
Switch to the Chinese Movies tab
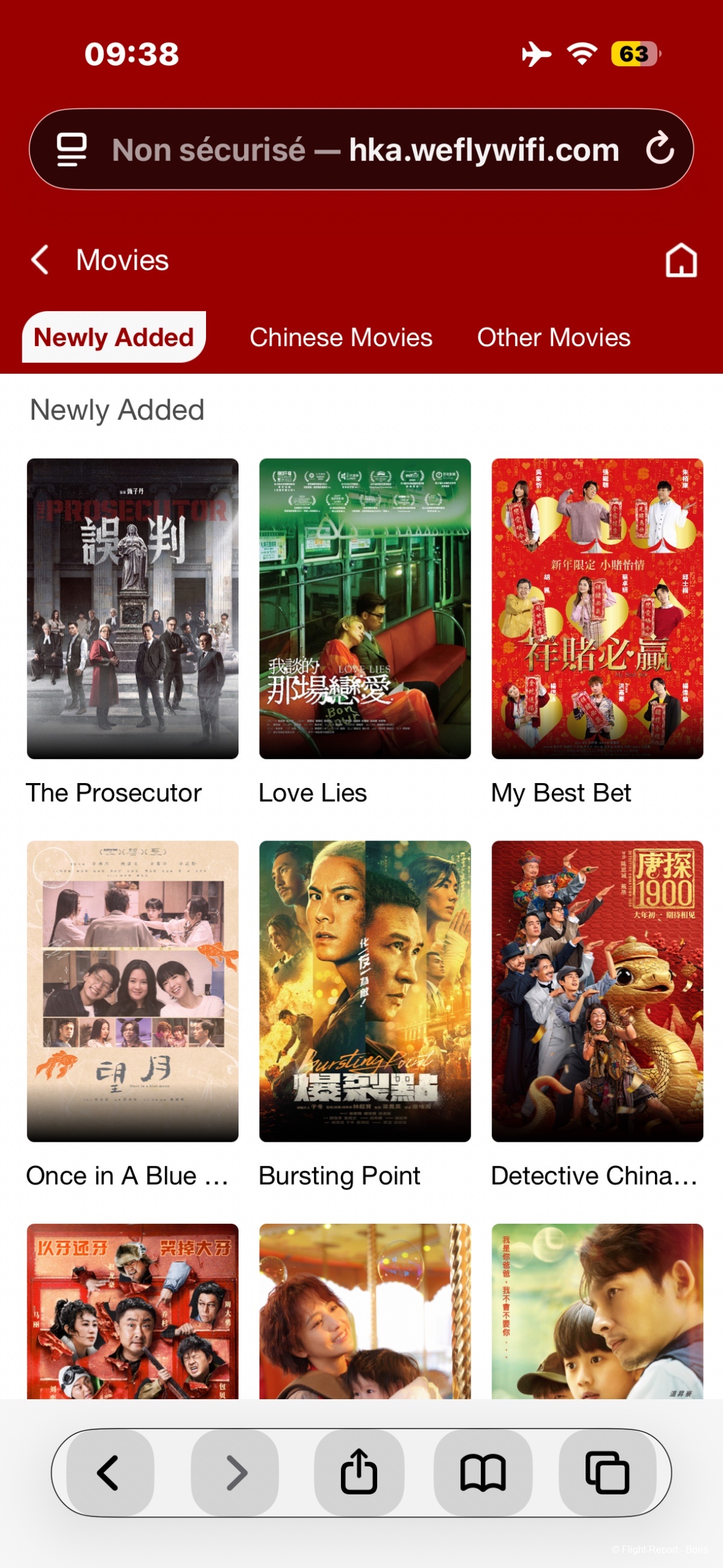[x=341, y=337]
